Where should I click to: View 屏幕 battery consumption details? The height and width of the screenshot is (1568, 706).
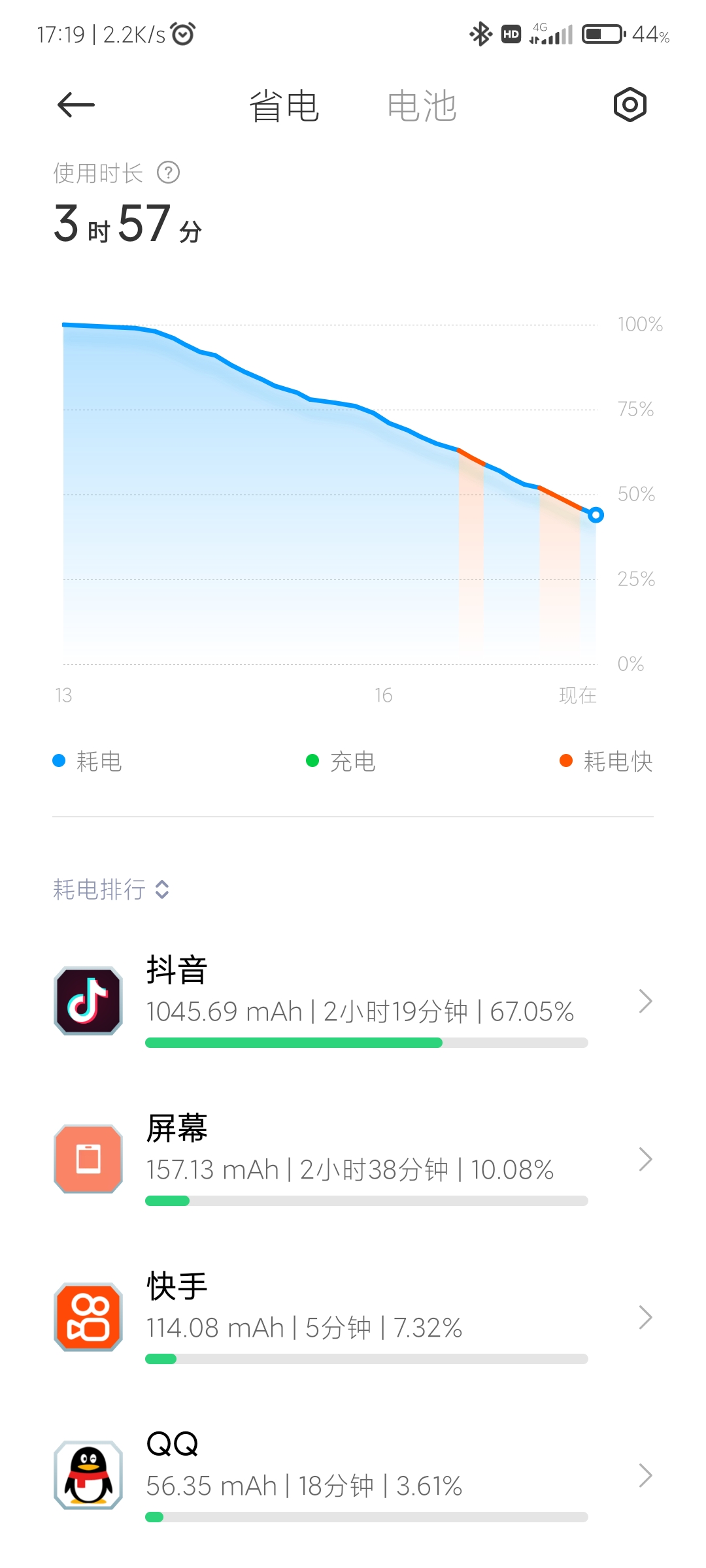[353, 1159]
